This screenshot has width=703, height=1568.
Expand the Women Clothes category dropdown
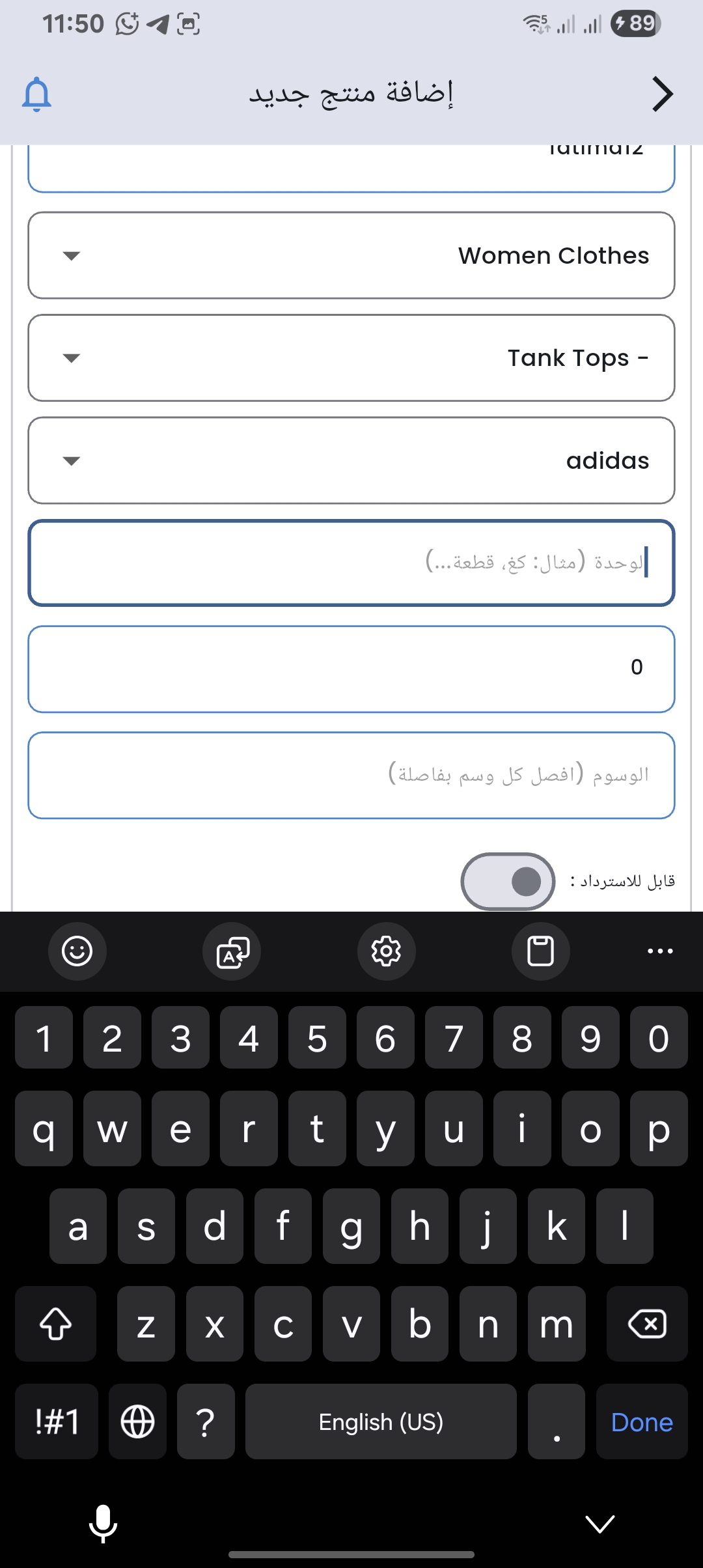[351, 255]
